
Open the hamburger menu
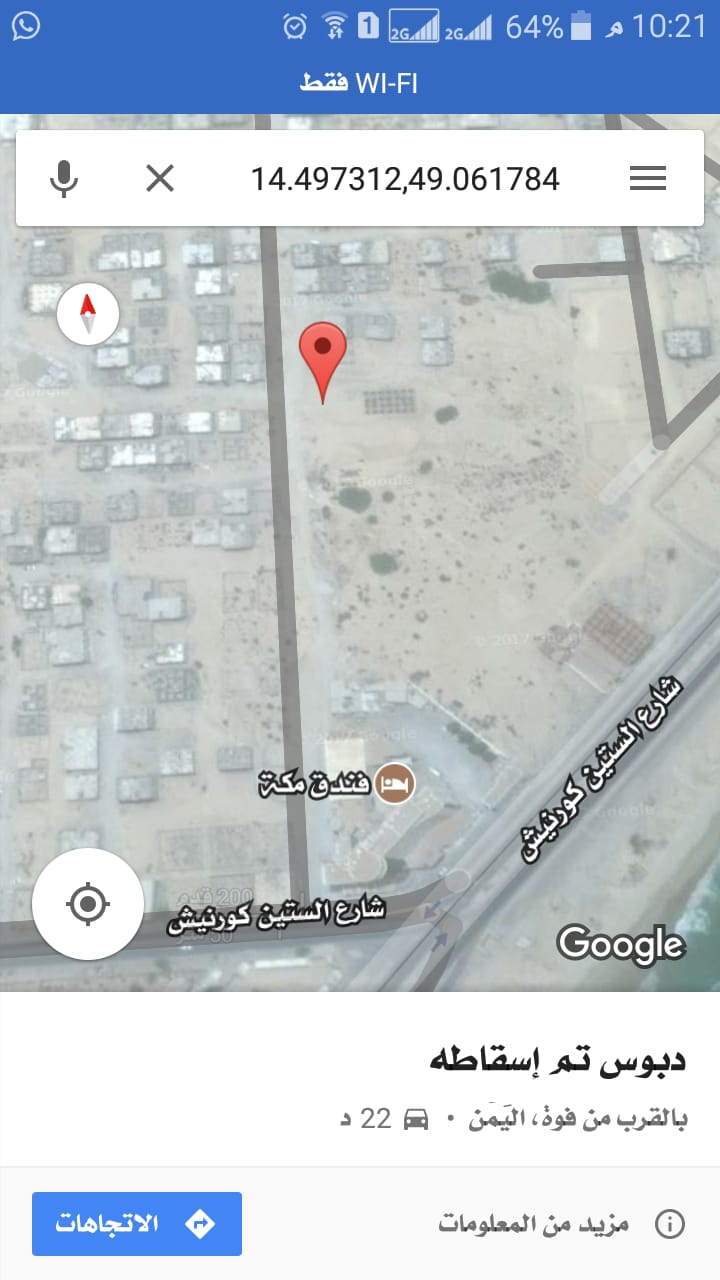(648, 179)
